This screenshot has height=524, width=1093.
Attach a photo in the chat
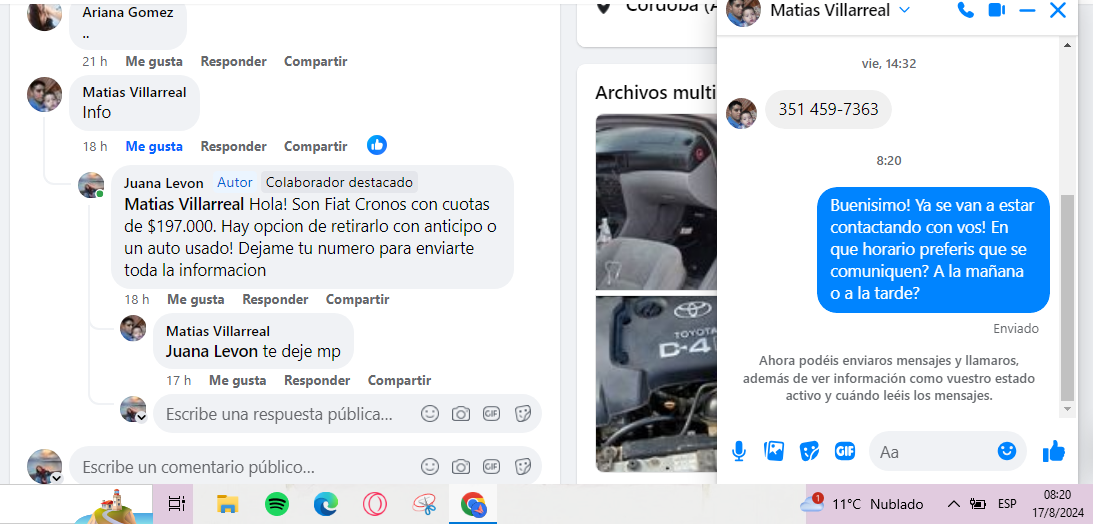[774, 451]
